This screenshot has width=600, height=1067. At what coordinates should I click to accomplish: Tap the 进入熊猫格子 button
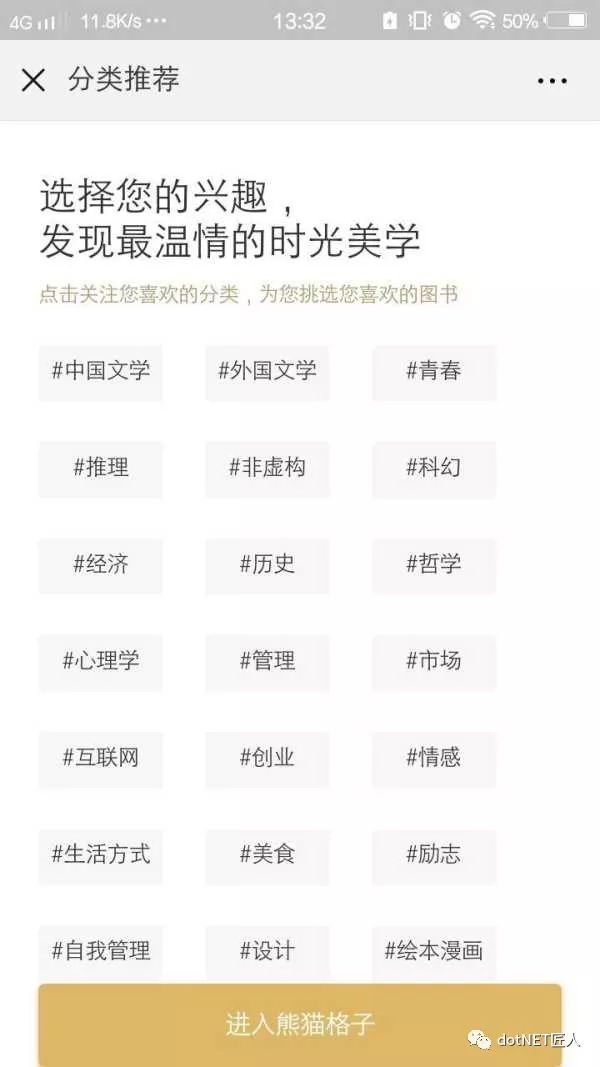coord(300,1025)
